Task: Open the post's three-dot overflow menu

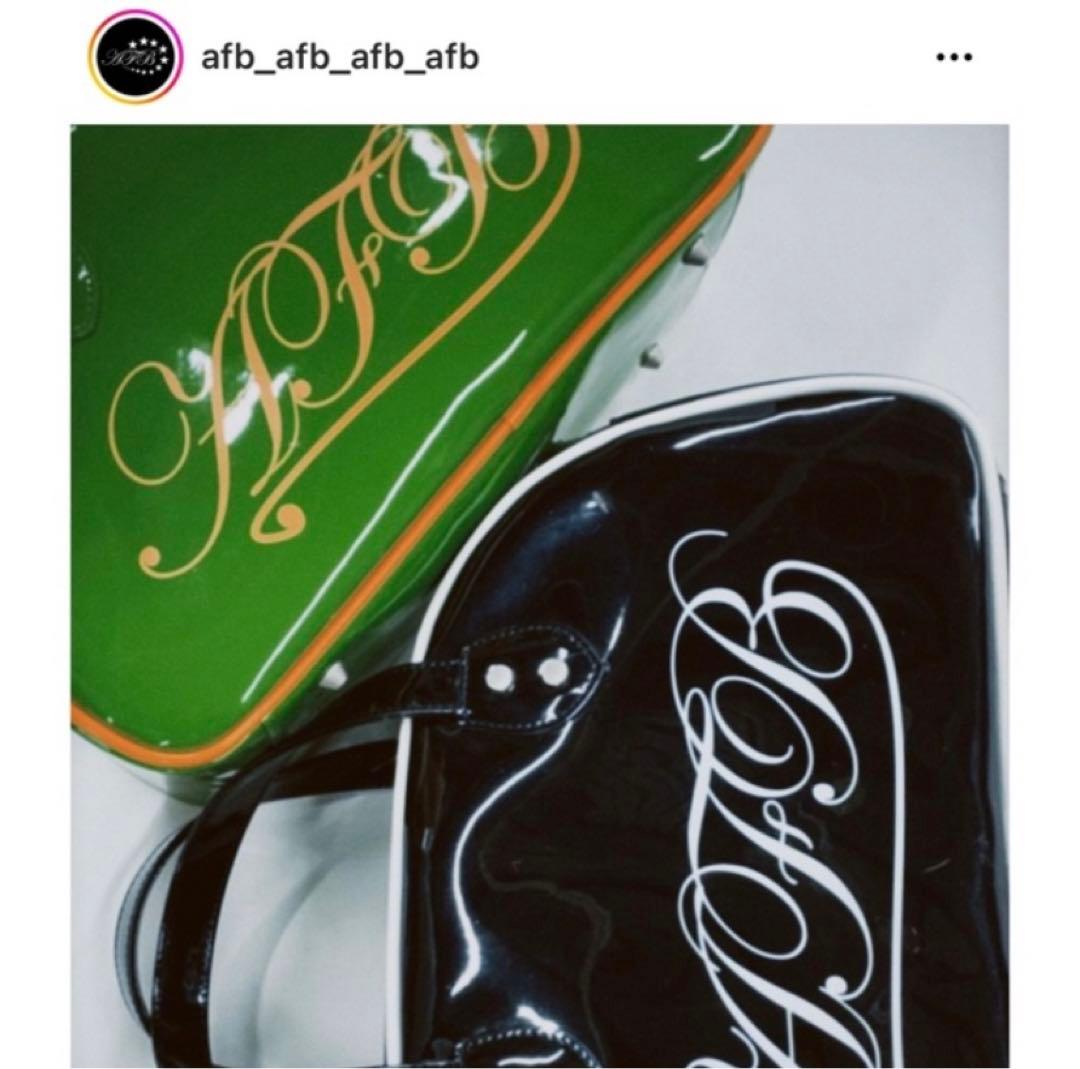Action: (x=953, y=58)
